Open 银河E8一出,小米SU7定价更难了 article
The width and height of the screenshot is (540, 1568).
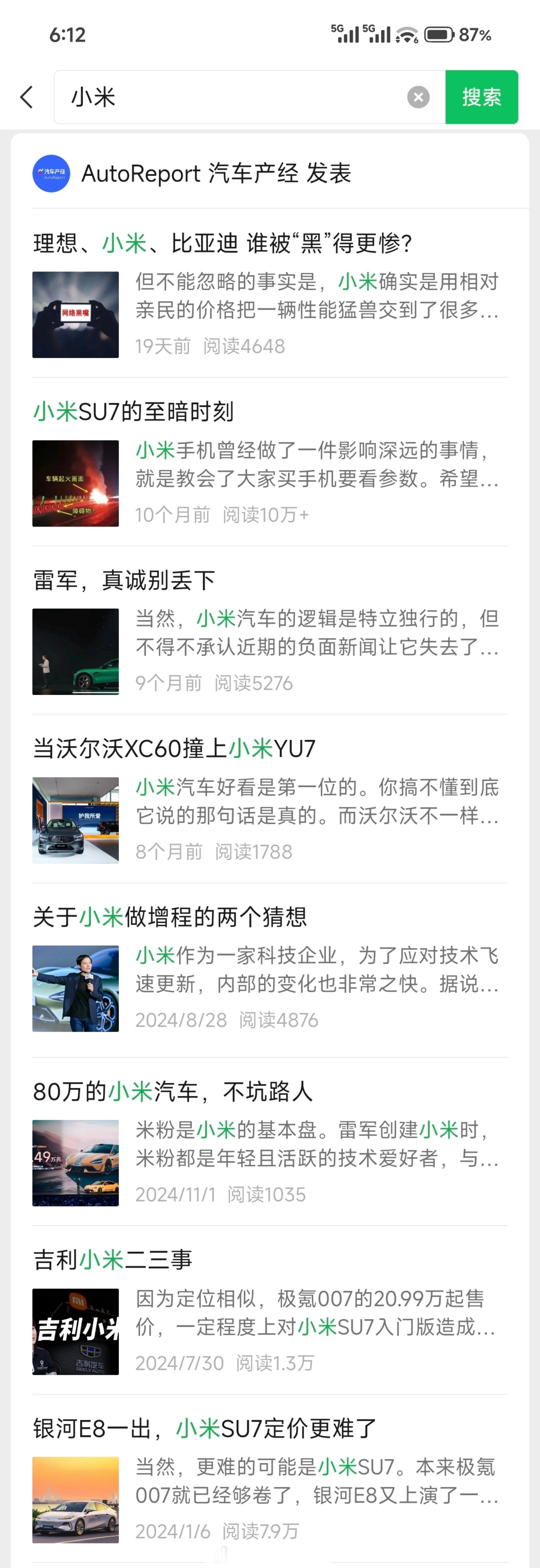[205, 1428]
